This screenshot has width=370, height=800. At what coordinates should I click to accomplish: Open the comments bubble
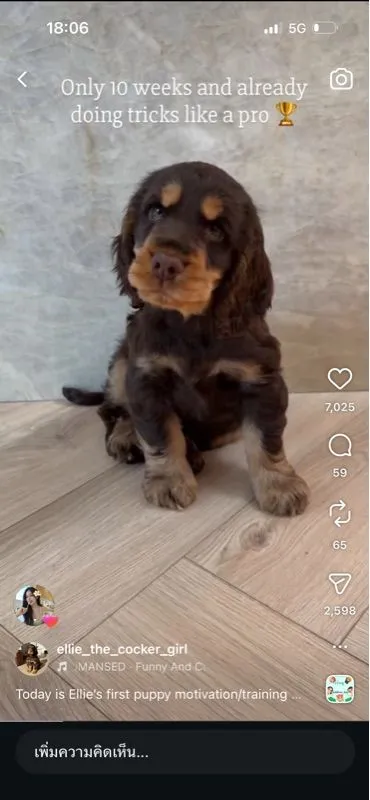[340, 445]
